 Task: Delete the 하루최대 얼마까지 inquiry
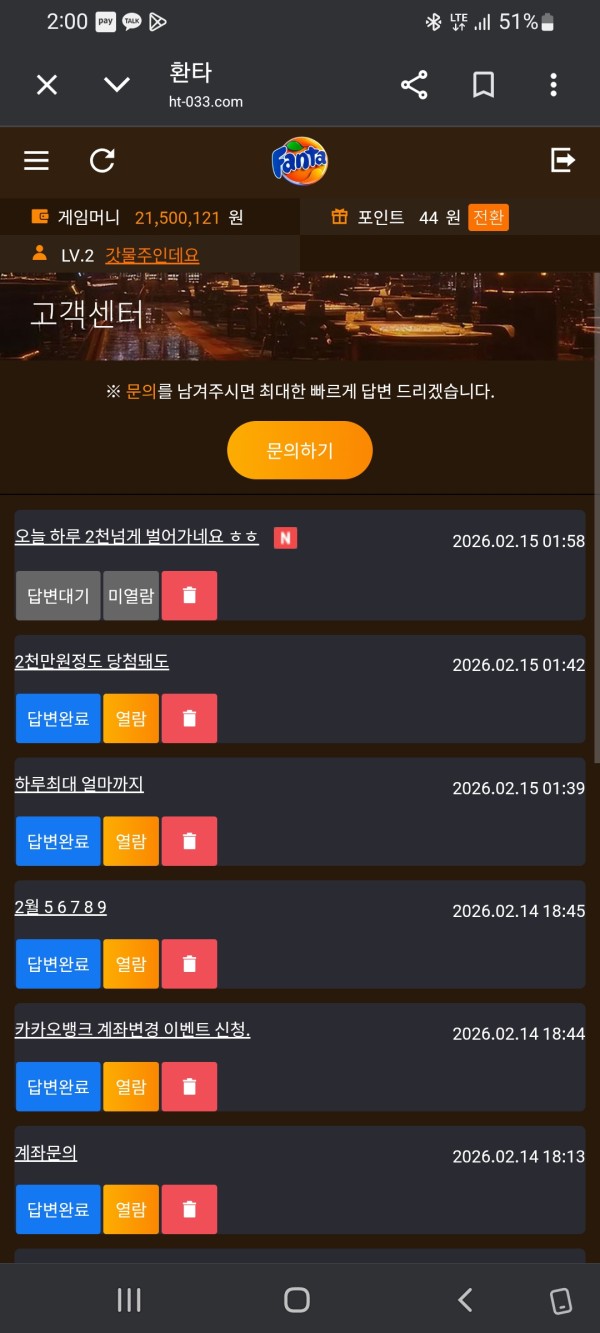[189, 841]
